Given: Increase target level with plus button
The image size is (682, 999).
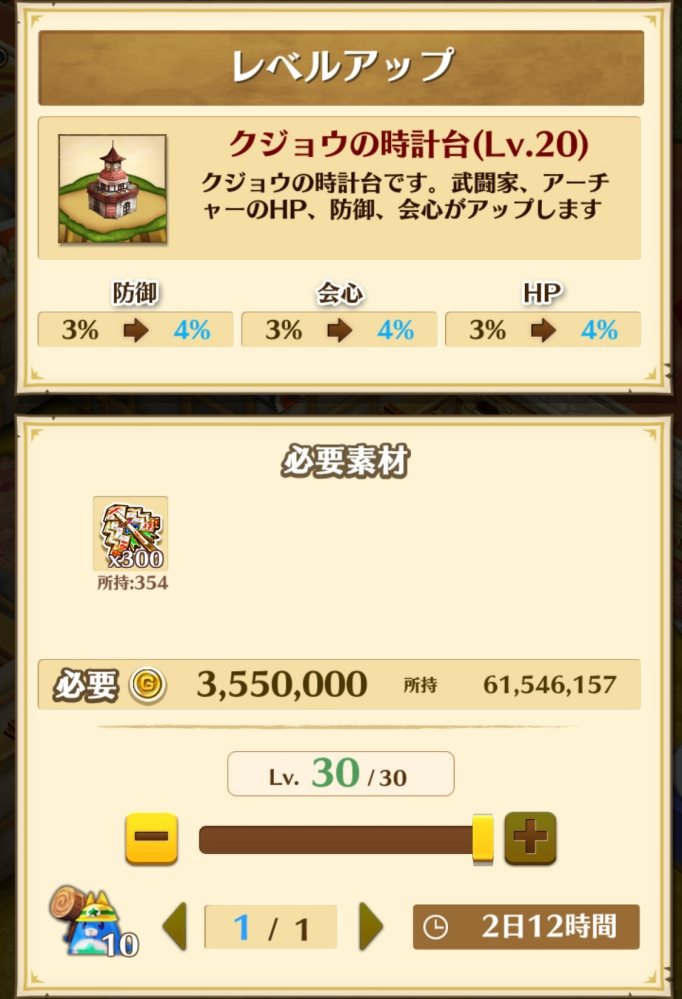Looking at the screenshot, I should 530,839.
